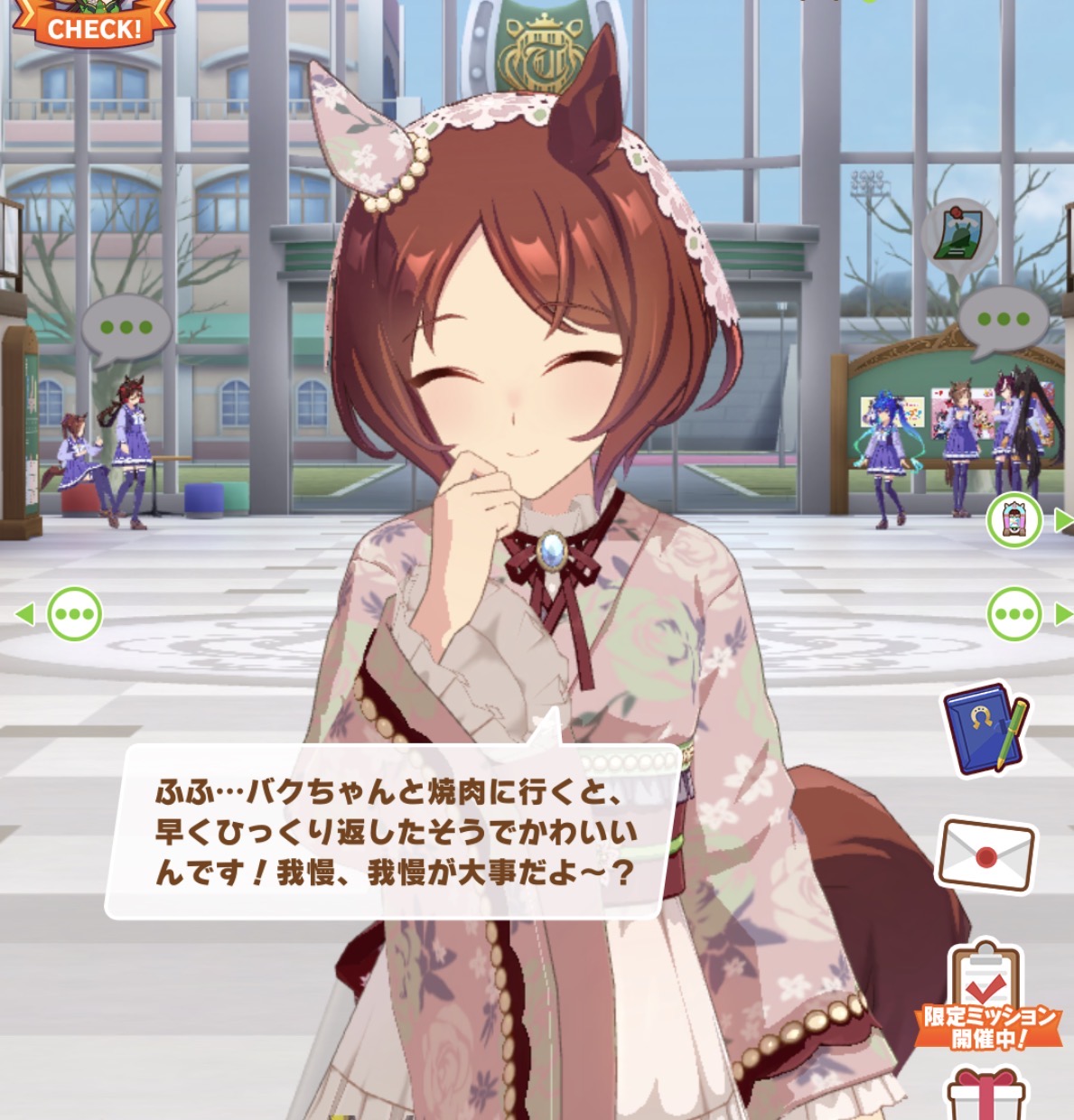Tap the green chat bubble with left arrow

coord(74,614)
